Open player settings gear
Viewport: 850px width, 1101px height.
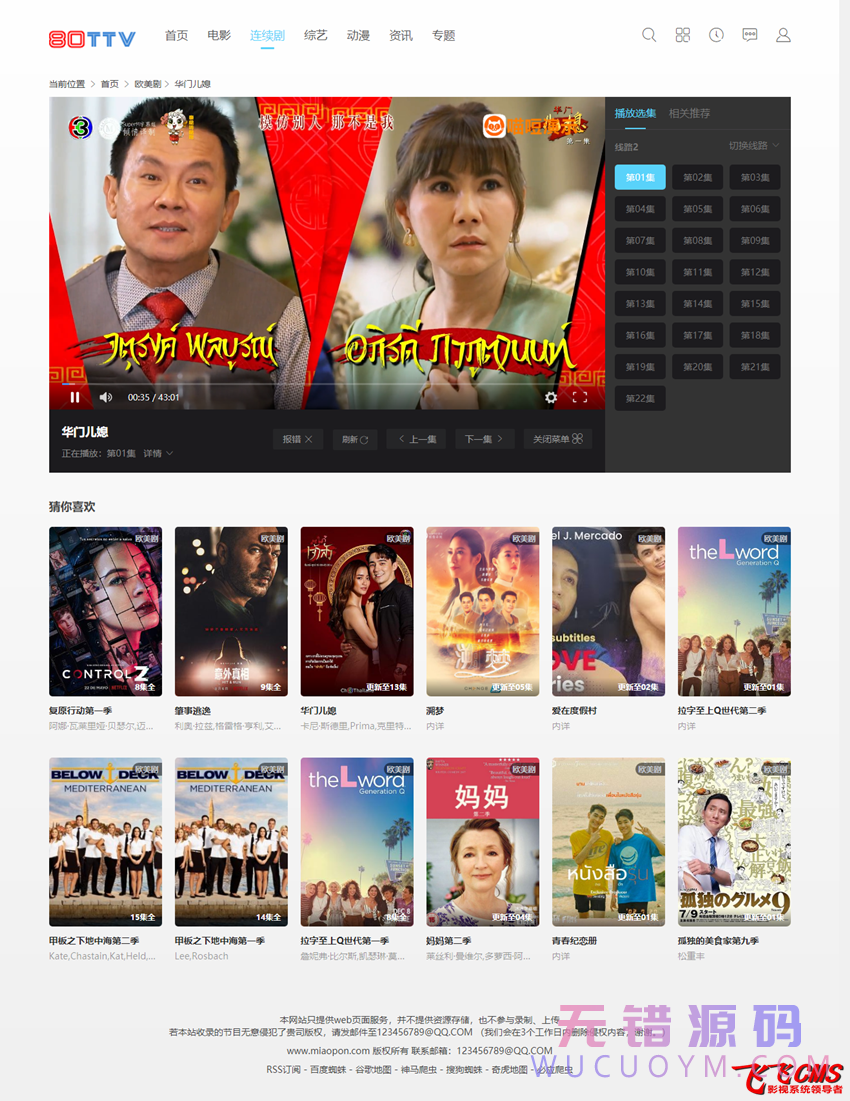(x=551, y=397)
